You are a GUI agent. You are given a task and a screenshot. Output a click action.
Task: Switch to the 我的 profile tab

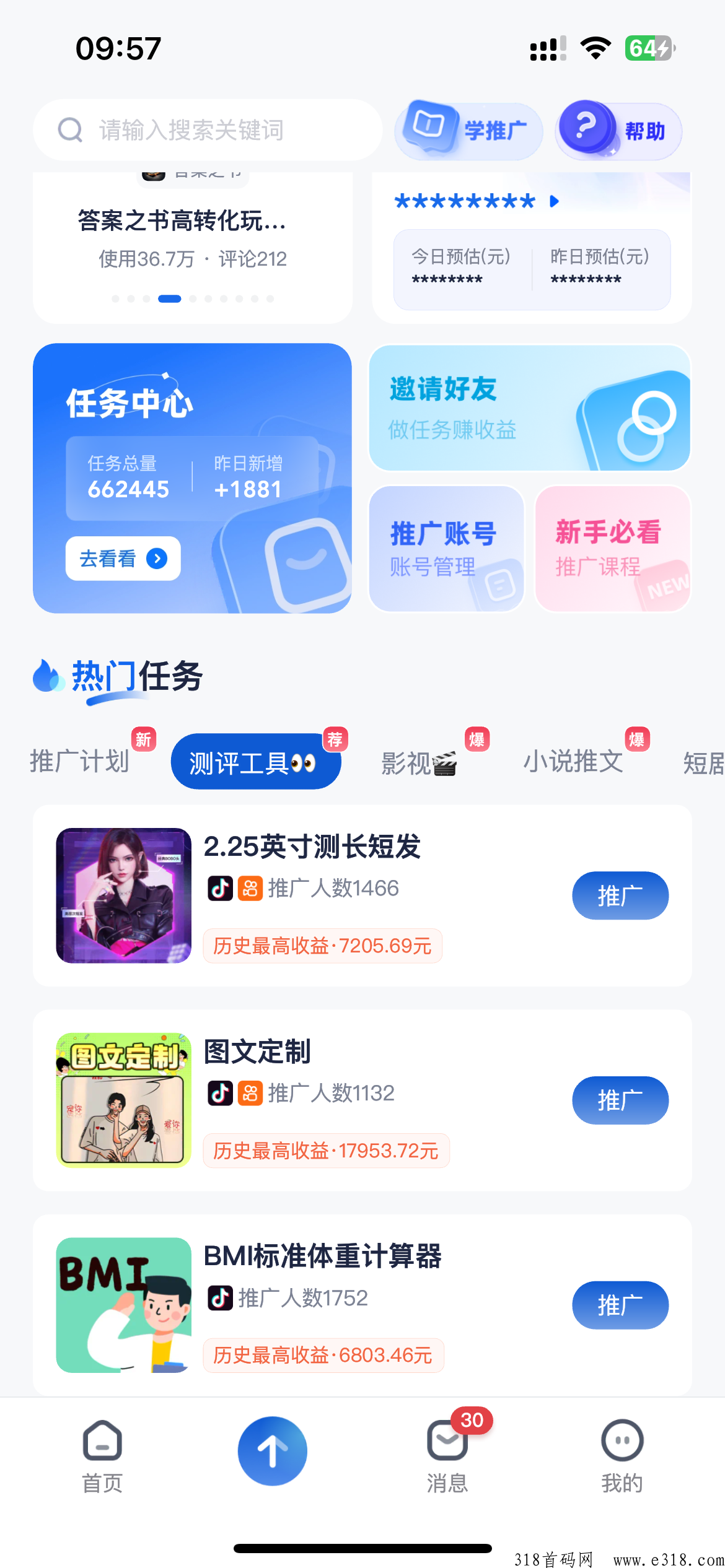click(x=622, y=1457)
